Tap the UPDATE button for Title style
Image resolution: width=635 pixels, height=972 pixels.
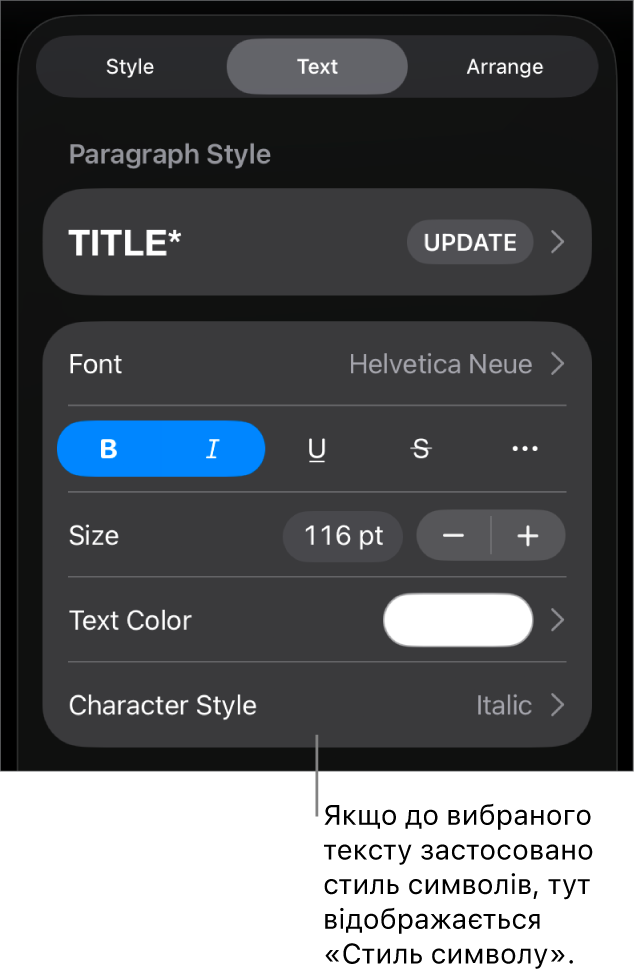point(469,243)
